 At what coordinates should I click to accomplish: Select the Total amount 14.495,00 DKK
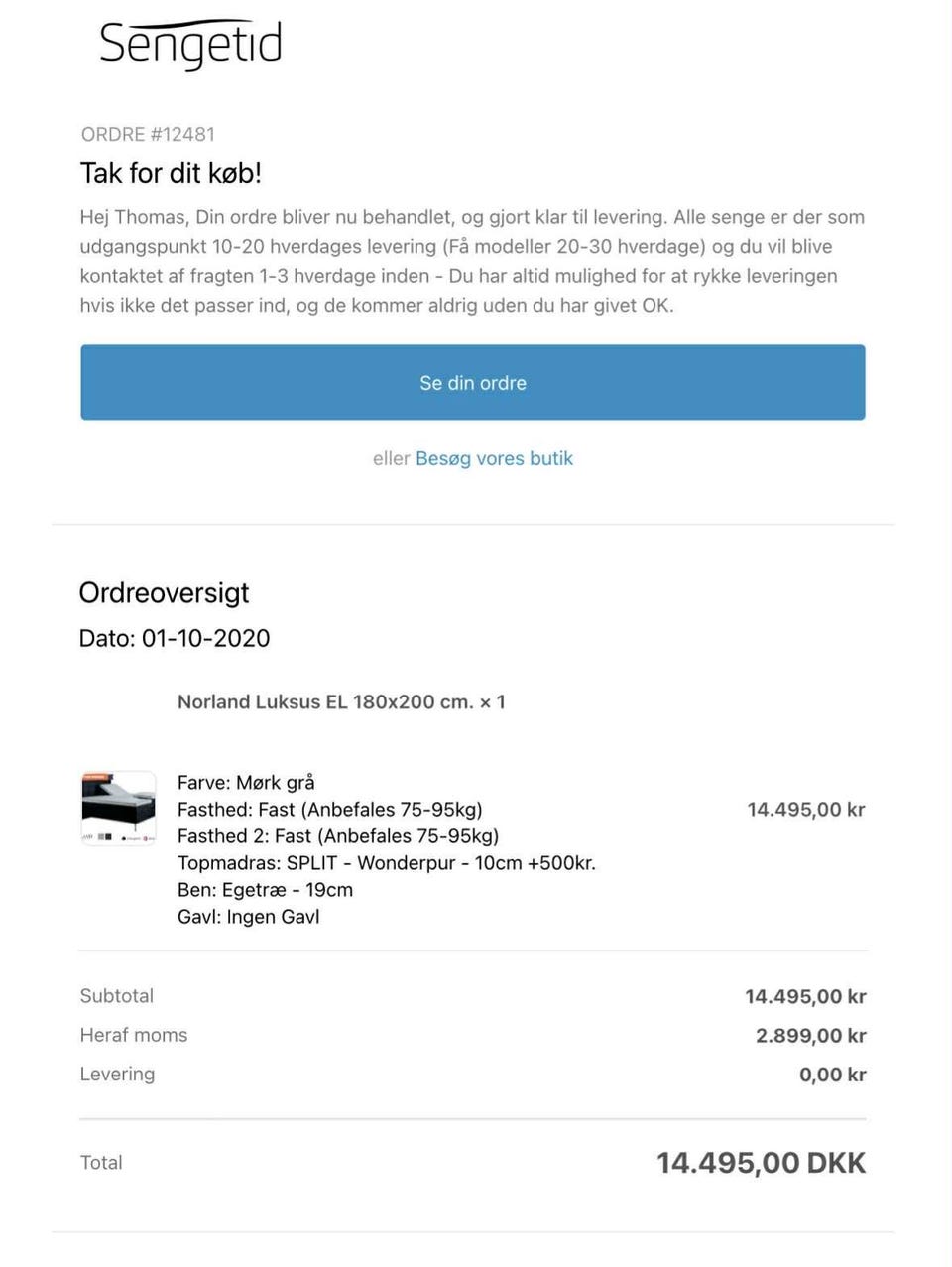(x=762, y=1162)
